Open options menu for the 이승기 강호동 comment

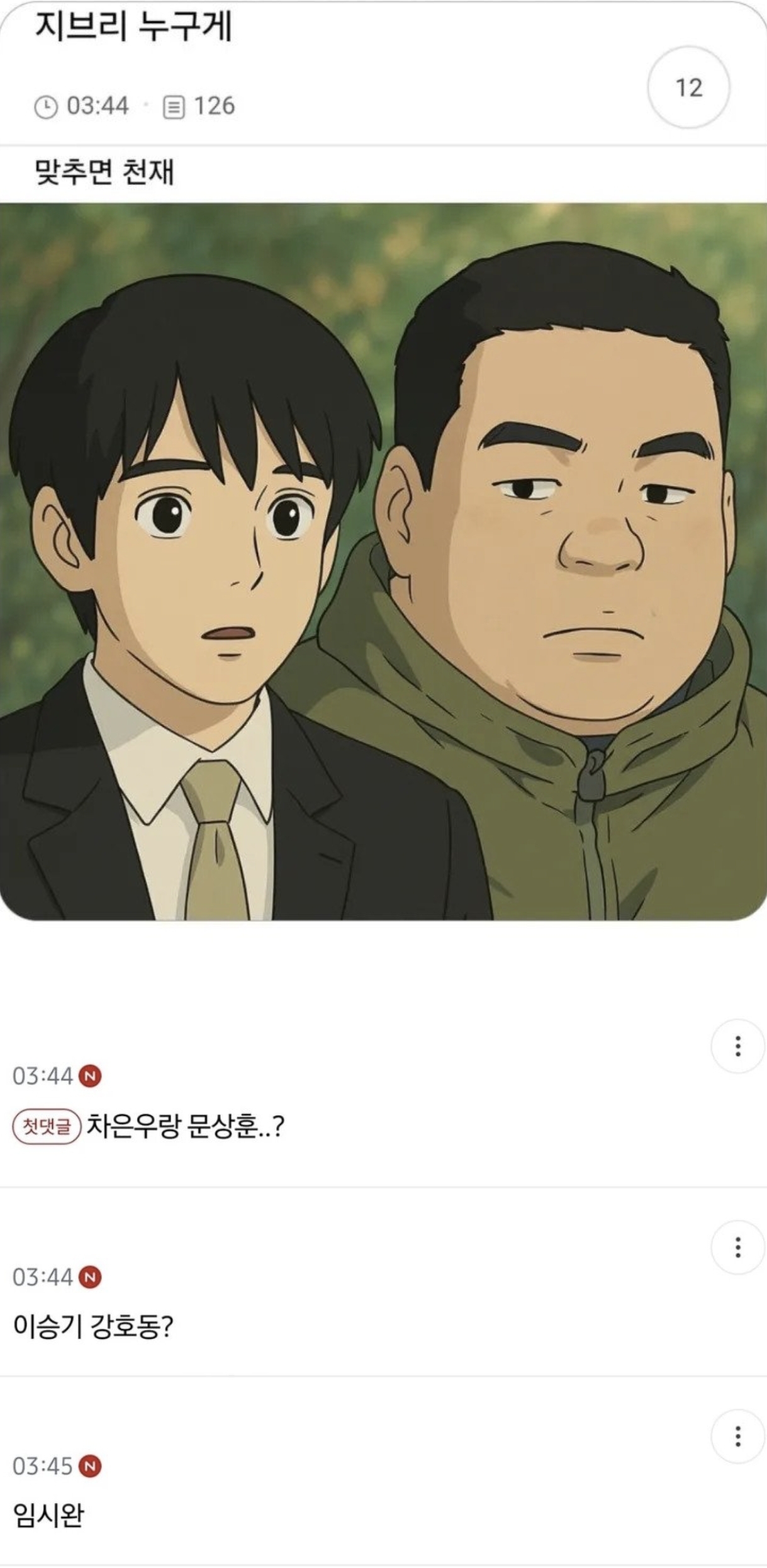(737, 1247)
